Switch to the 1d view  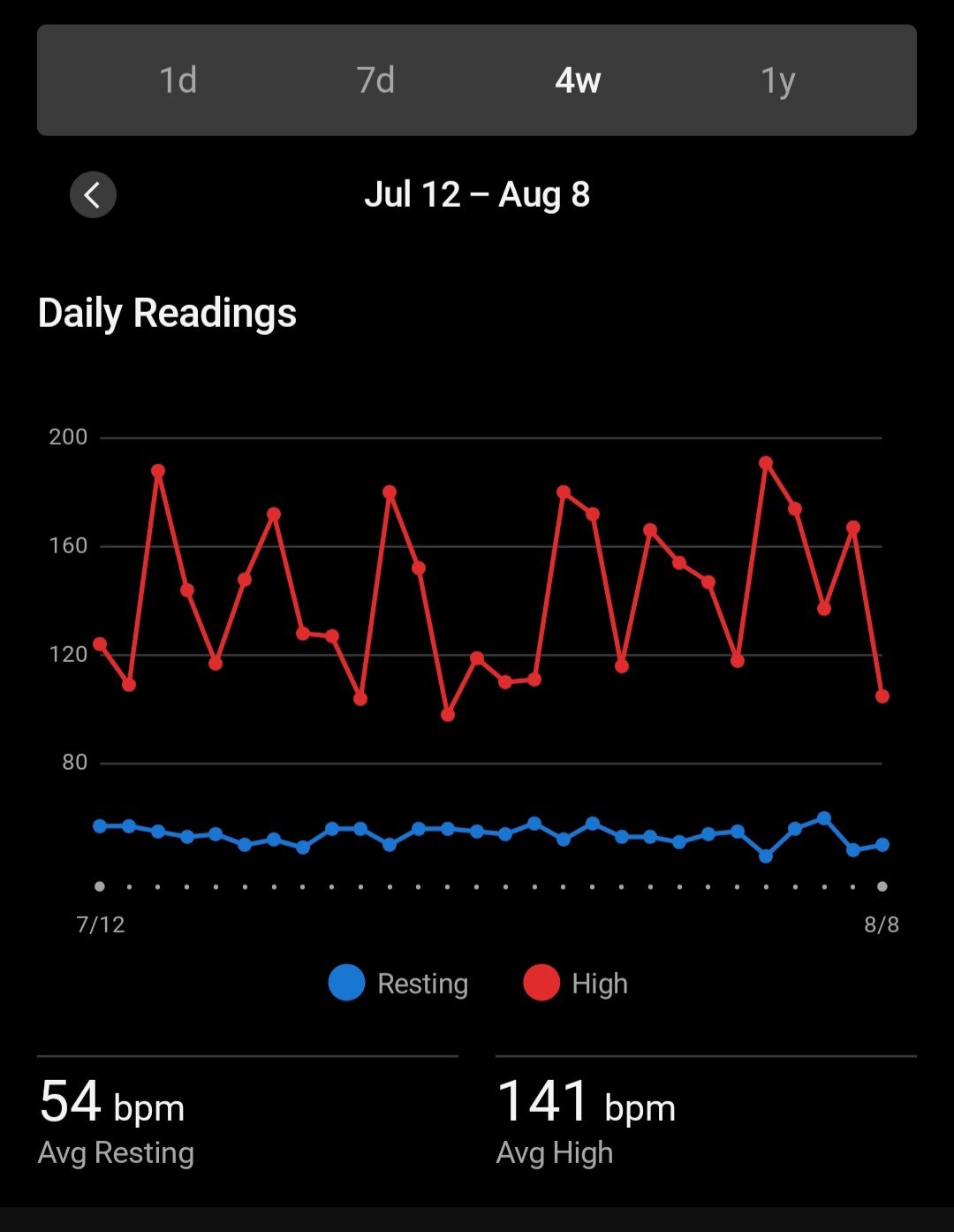point(178,80)
